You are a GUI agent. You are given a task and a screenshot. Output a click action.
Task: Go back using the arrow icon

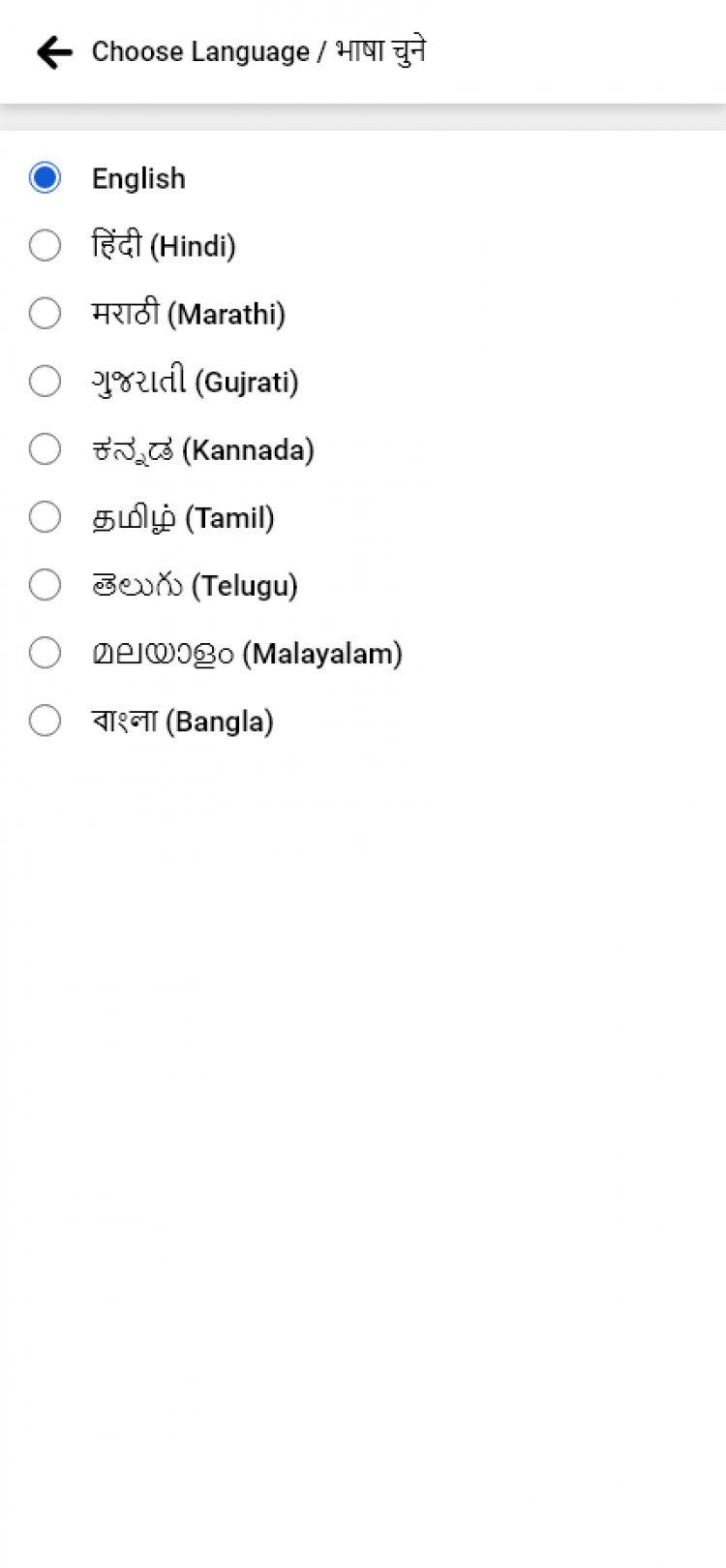click(x=54, y=52)
